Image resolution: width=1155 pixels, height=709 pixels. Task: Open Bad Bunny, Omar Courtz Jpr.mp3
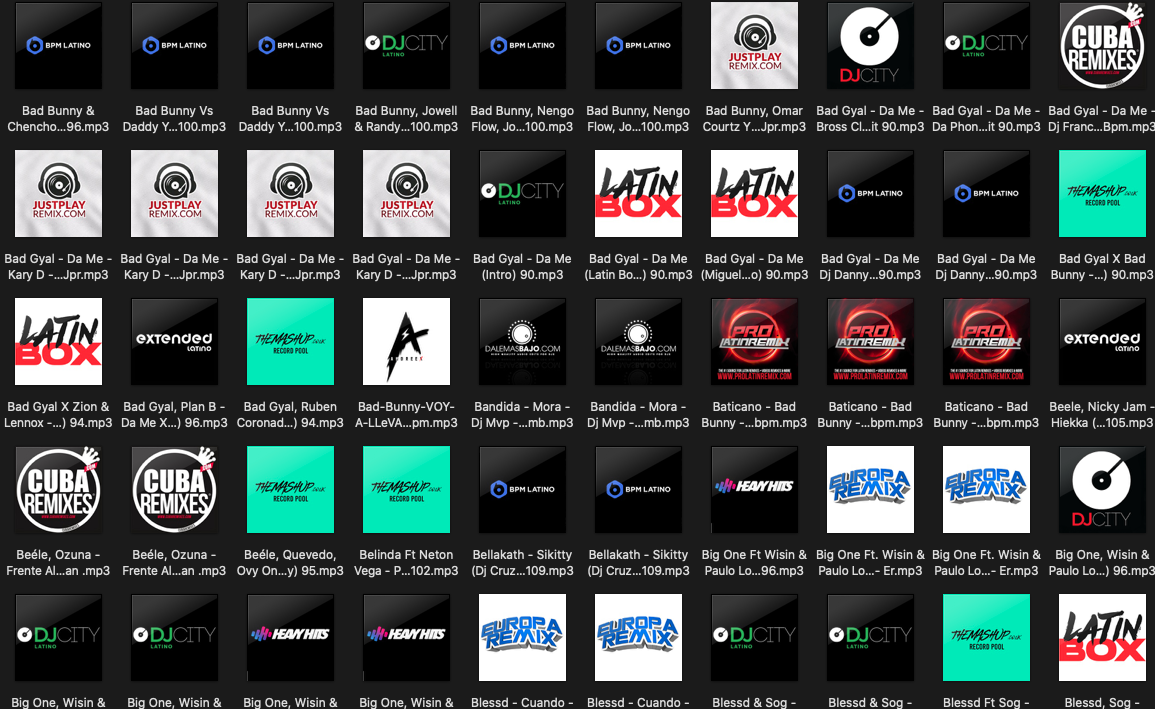[754, 45]
